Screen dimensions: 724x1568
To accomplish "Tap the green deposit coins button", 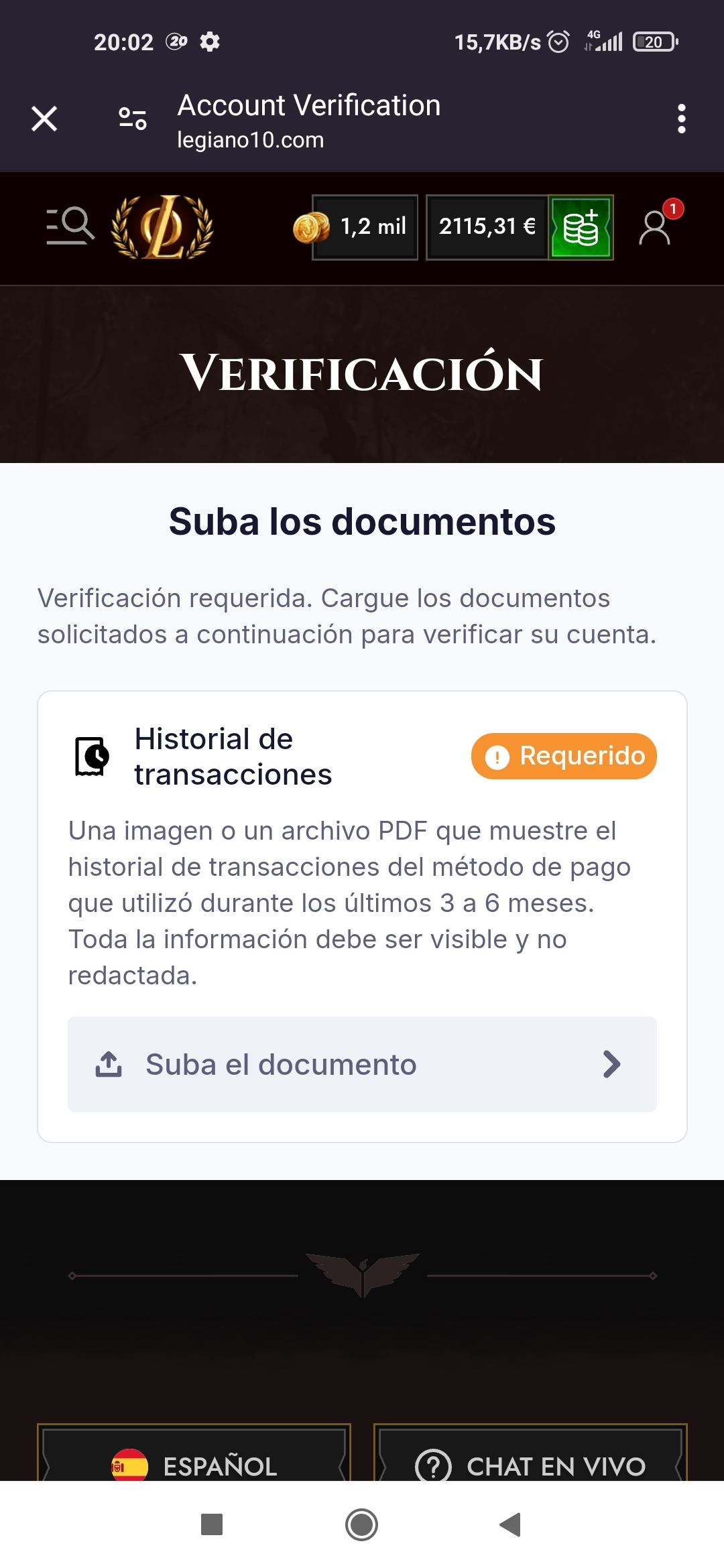I will (581, 227).
